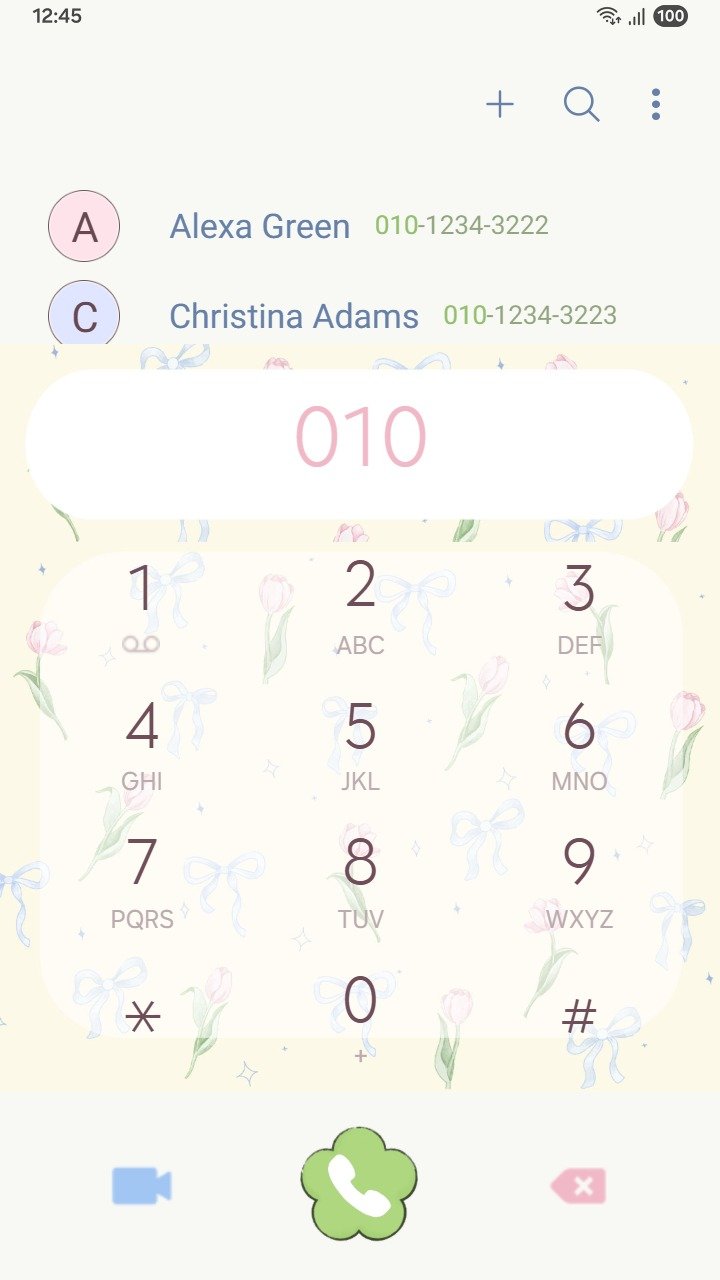This screenshot has height=1280, width=720.
Task: Dial digit 2 ABC key
Action: [x=360, y=605]
